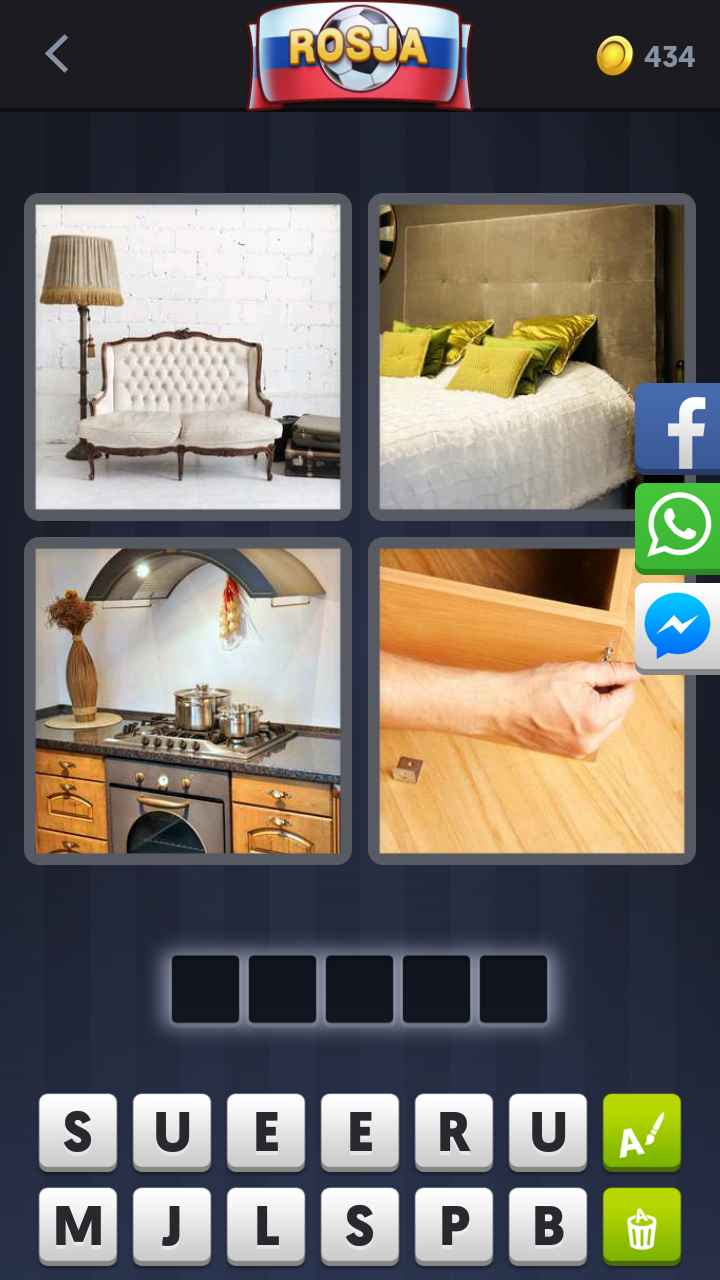
Task: Go back using the arrow icon
Action: pos(57,54)
